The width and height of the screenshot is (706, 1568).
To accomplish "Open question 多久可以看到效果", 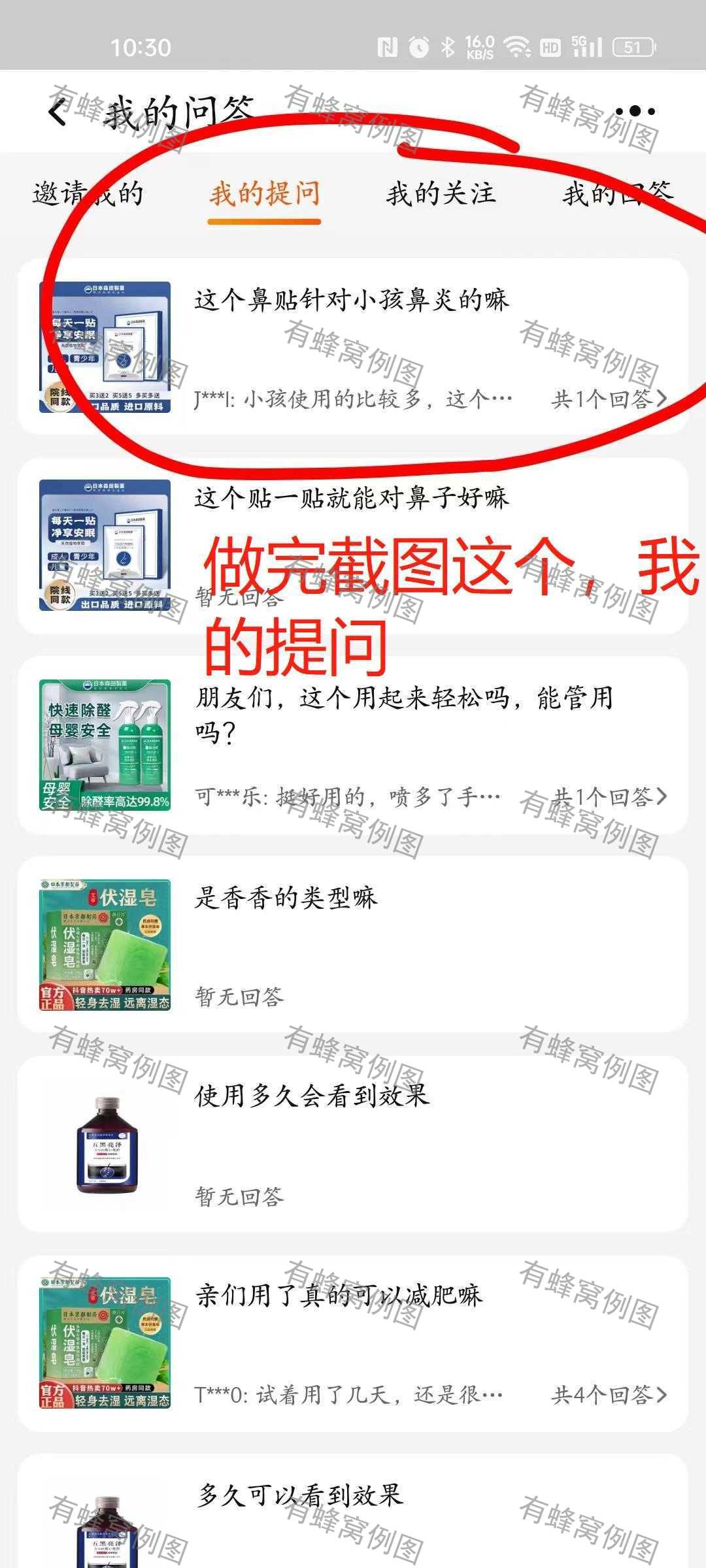I will click(x=299, y=1495).
